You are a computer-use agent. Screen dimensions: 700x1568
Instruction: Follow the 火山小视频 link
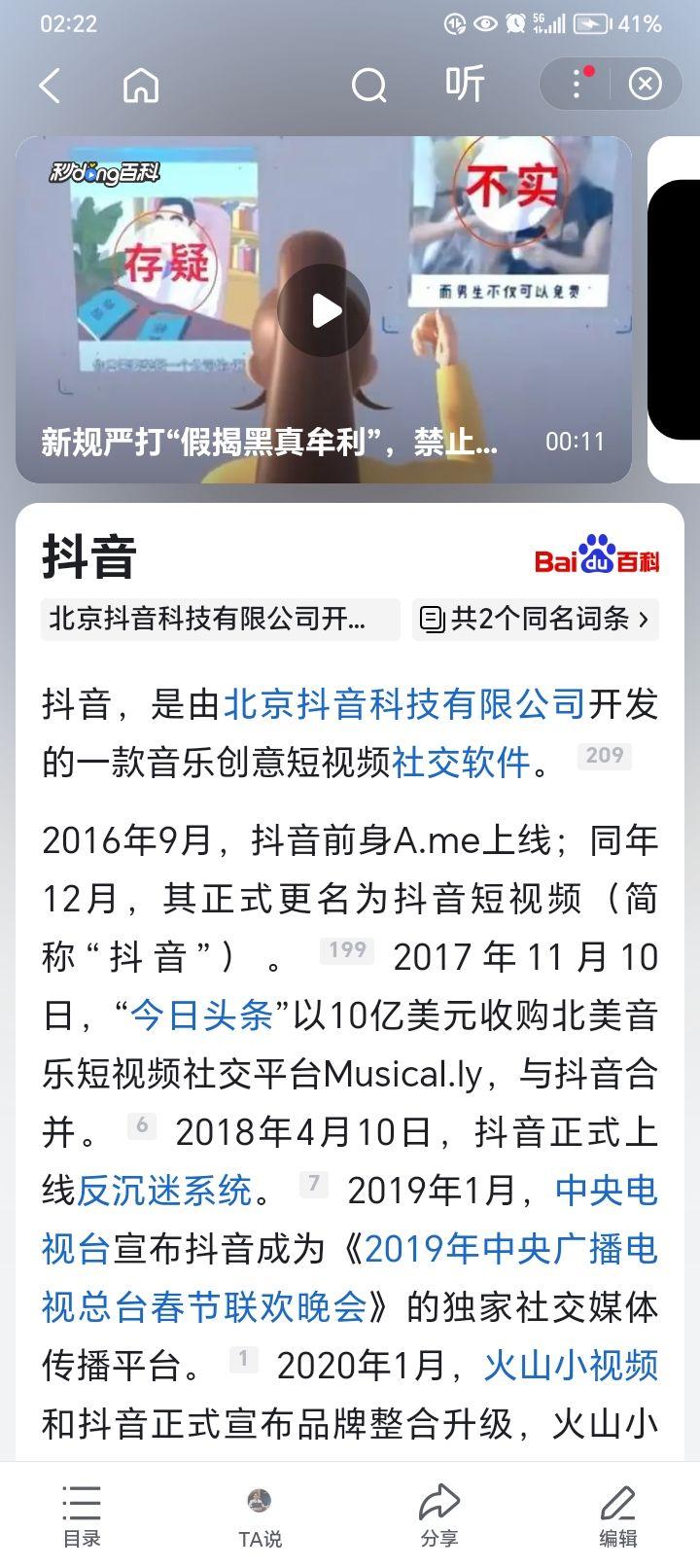(571, 1366)
